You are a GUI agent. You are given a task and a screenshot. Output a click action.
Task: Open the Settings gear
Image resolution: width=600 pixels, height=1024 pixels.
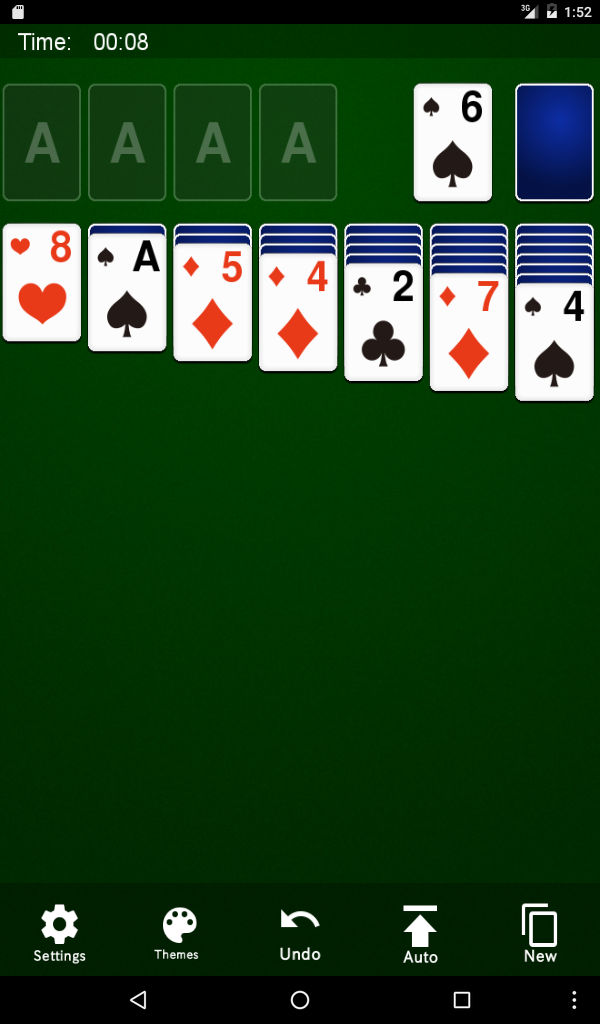click(x=59, y=933)
